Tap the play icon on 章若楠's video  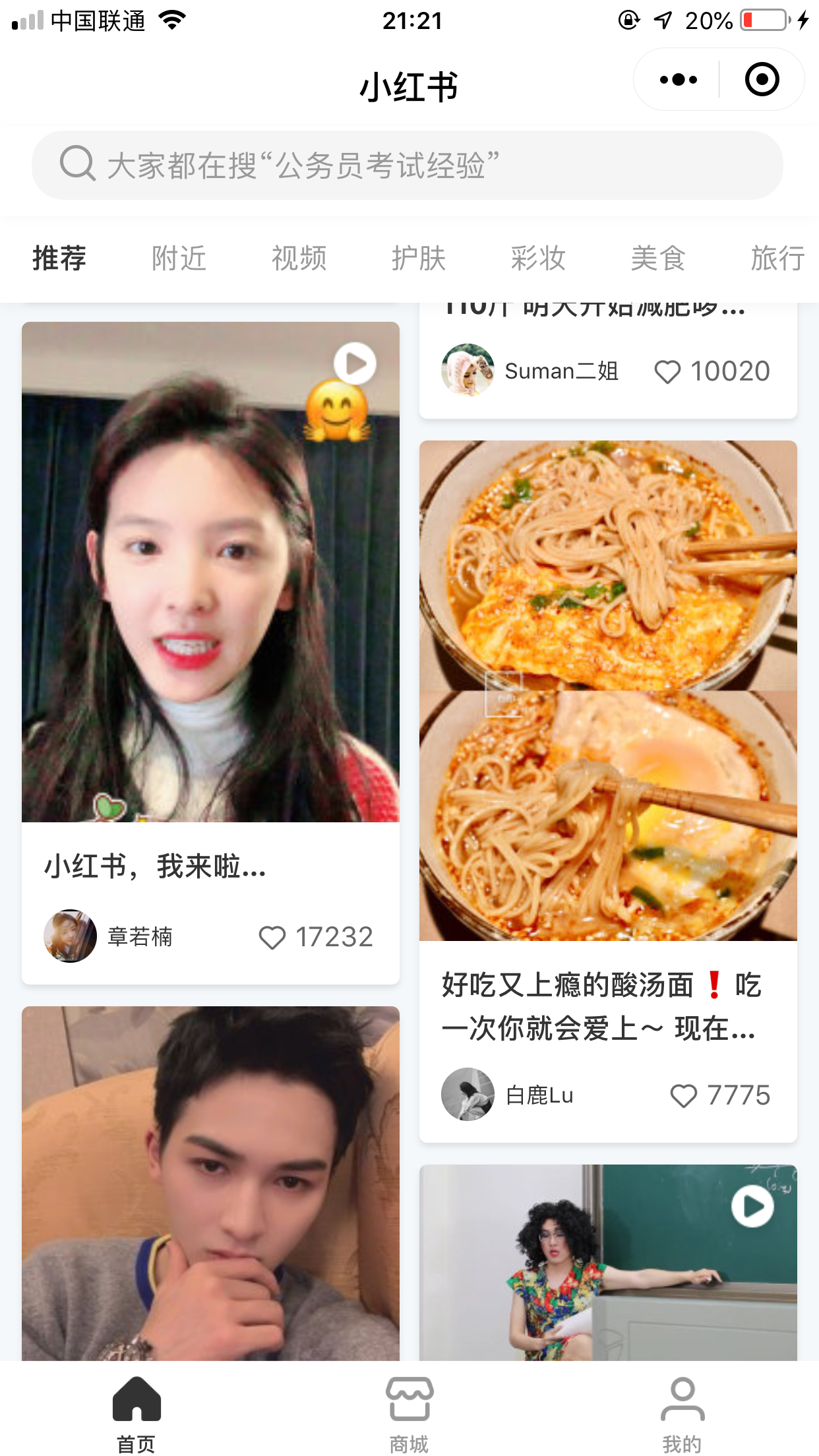(x=354, y=362)
